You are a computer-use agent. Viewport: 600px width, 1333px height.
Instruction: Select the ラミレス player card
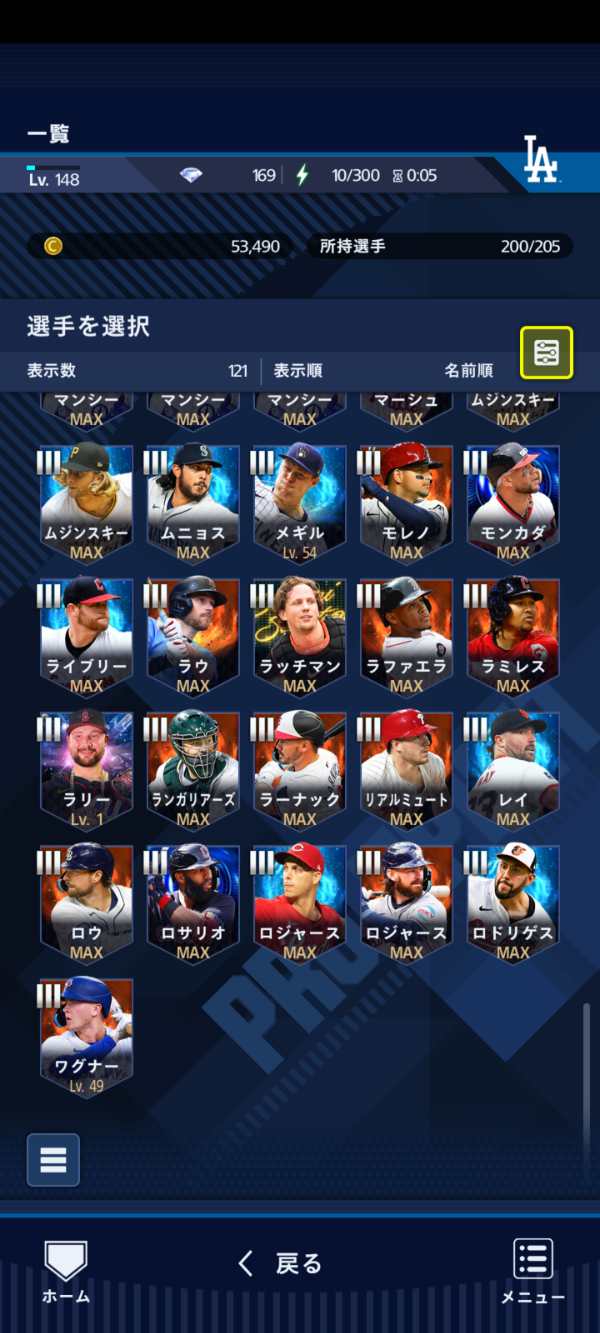513,638
